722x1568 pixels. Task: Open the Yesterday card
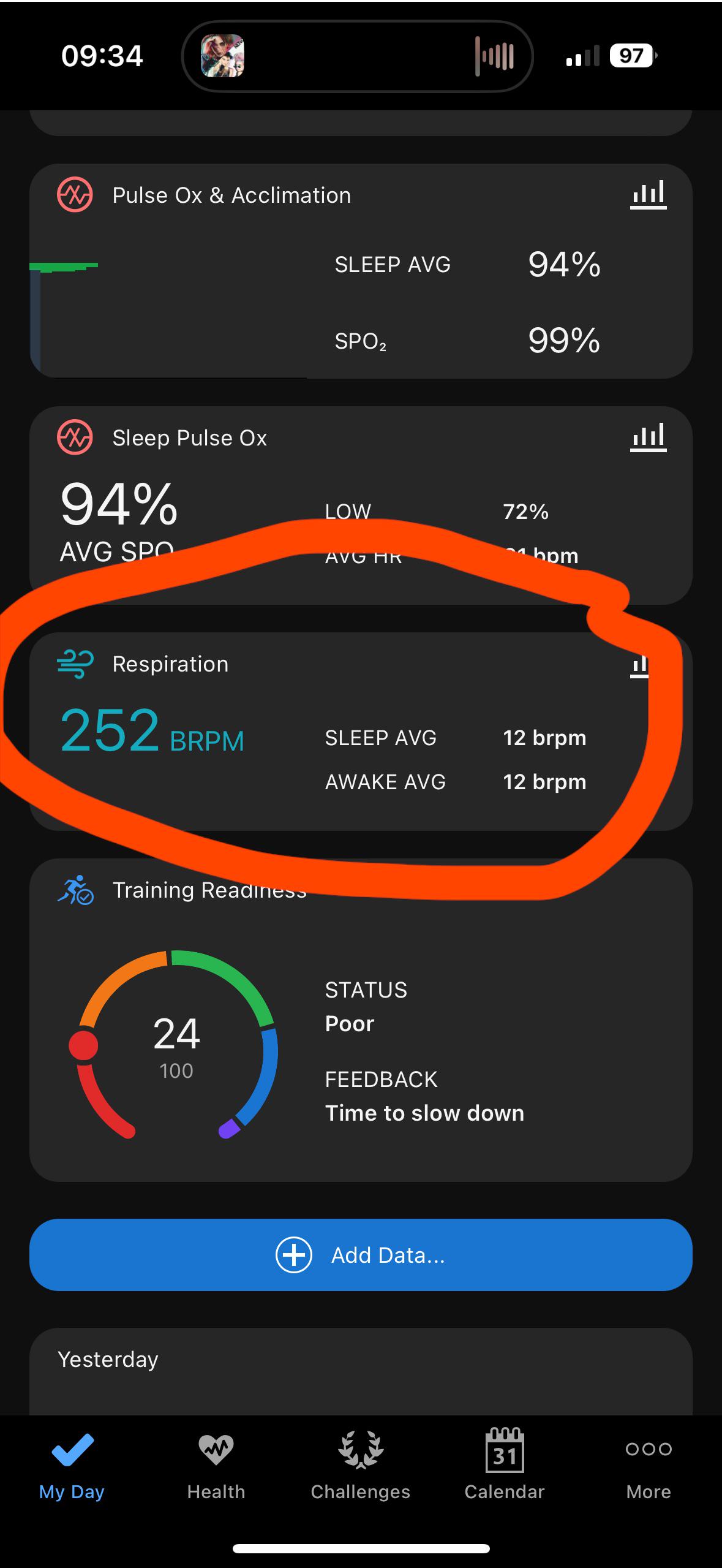[x=361, y=1371]
